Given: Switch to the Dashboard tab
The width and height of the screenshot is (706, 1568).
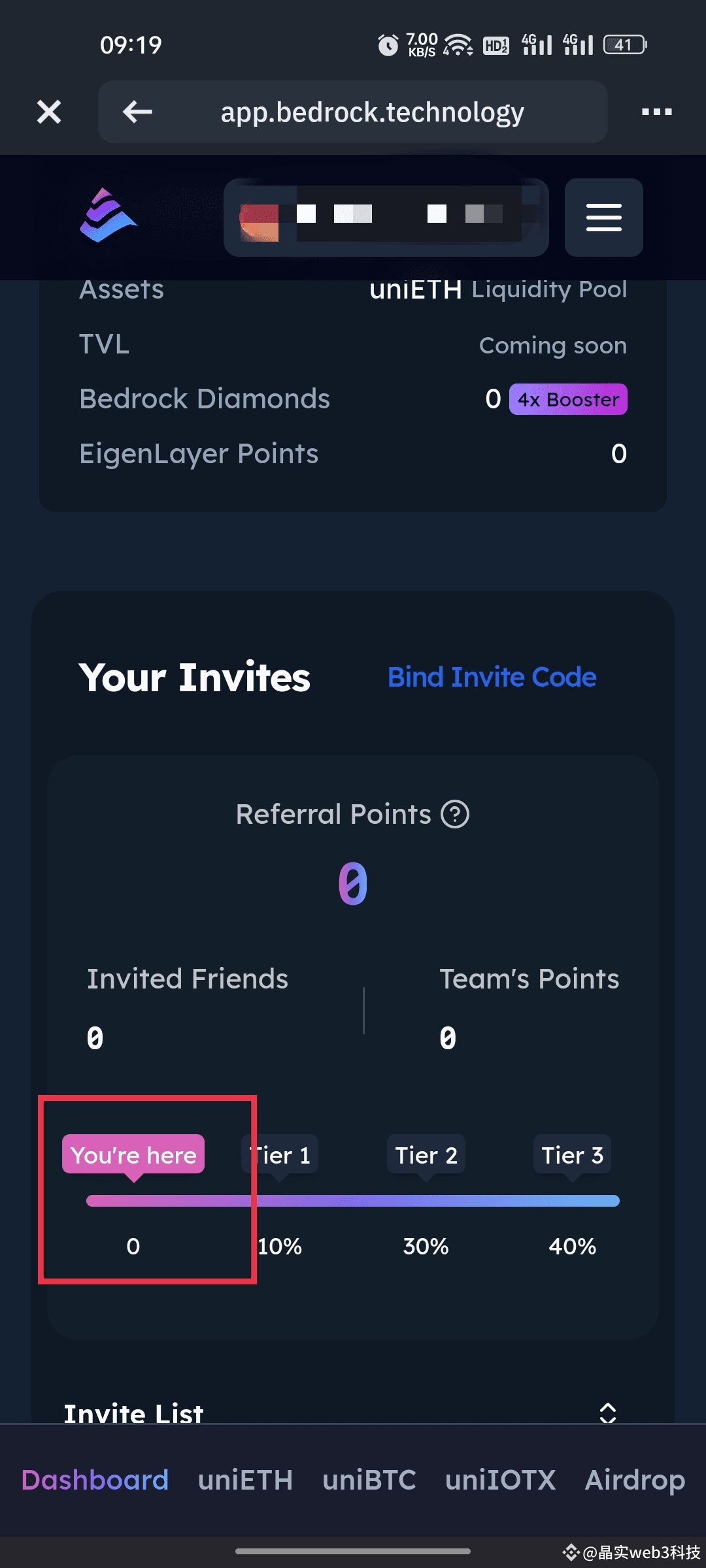Looking at the screenshot, I should pos(95,1480).
